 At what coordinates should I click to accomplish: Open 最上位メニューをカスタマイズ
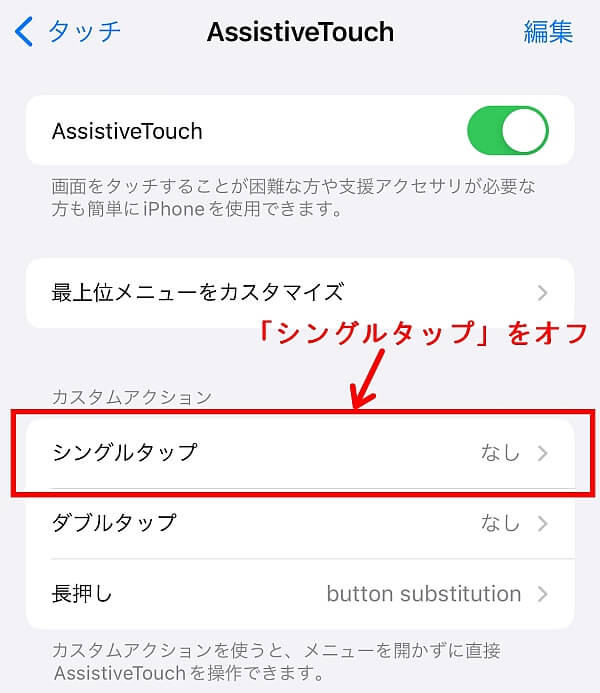pyautogui.click(x=299, y=293)
